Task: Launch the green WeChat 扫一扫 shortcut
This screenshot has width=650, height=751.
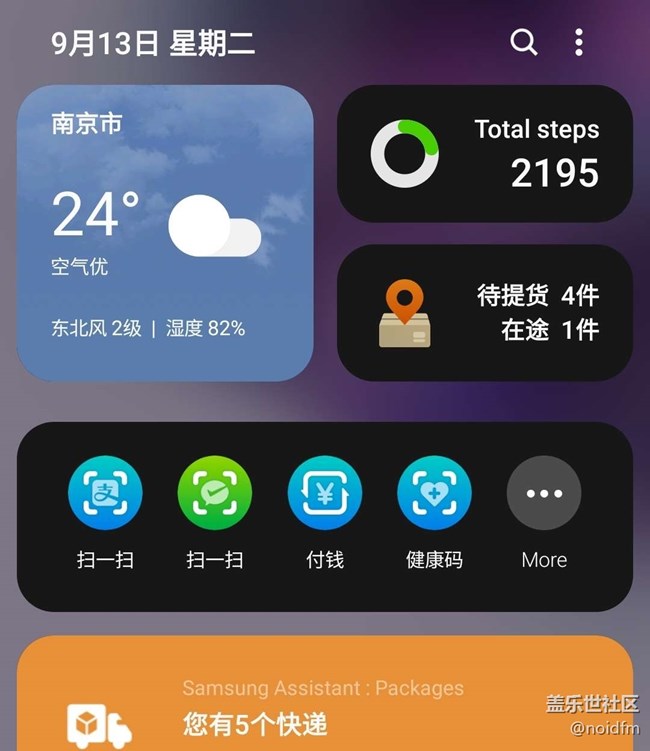Action: pos(215,493)
